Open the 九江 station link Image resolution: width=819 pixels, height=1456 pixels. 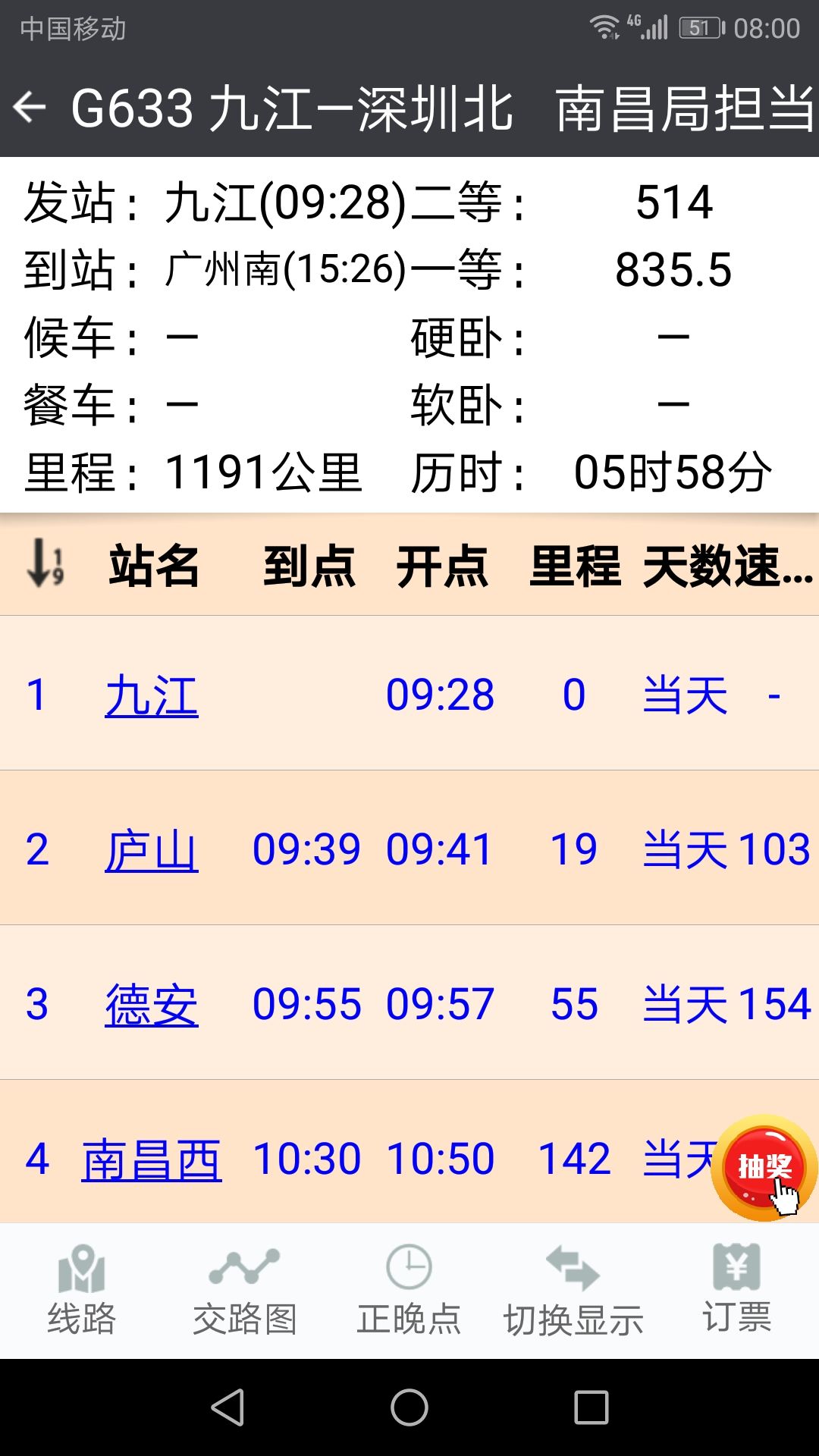pos(152,695)
